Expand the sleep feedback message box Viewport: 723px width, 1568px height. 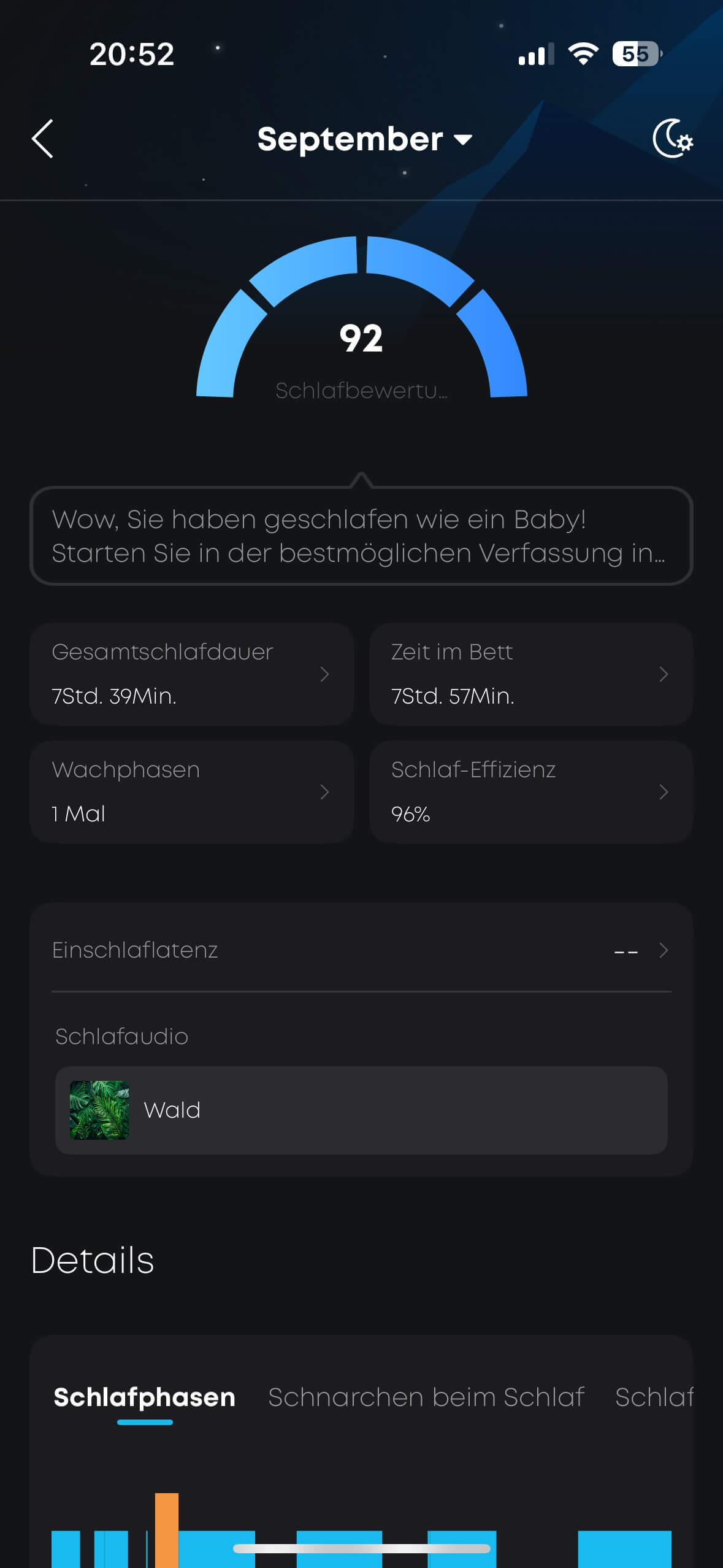coord(361,536)
